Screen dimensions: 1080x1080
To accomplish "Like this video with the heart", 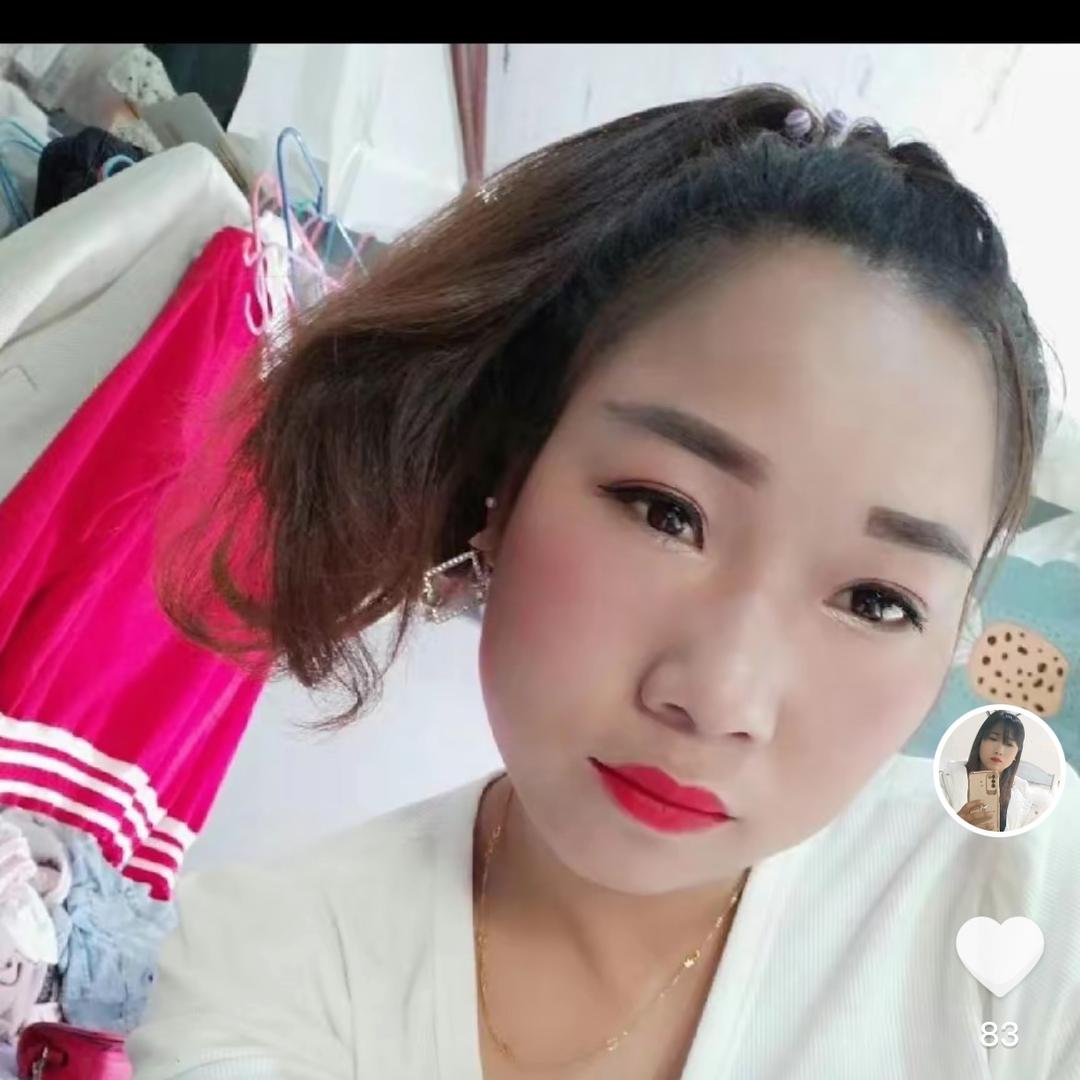I will click(999, 955).
